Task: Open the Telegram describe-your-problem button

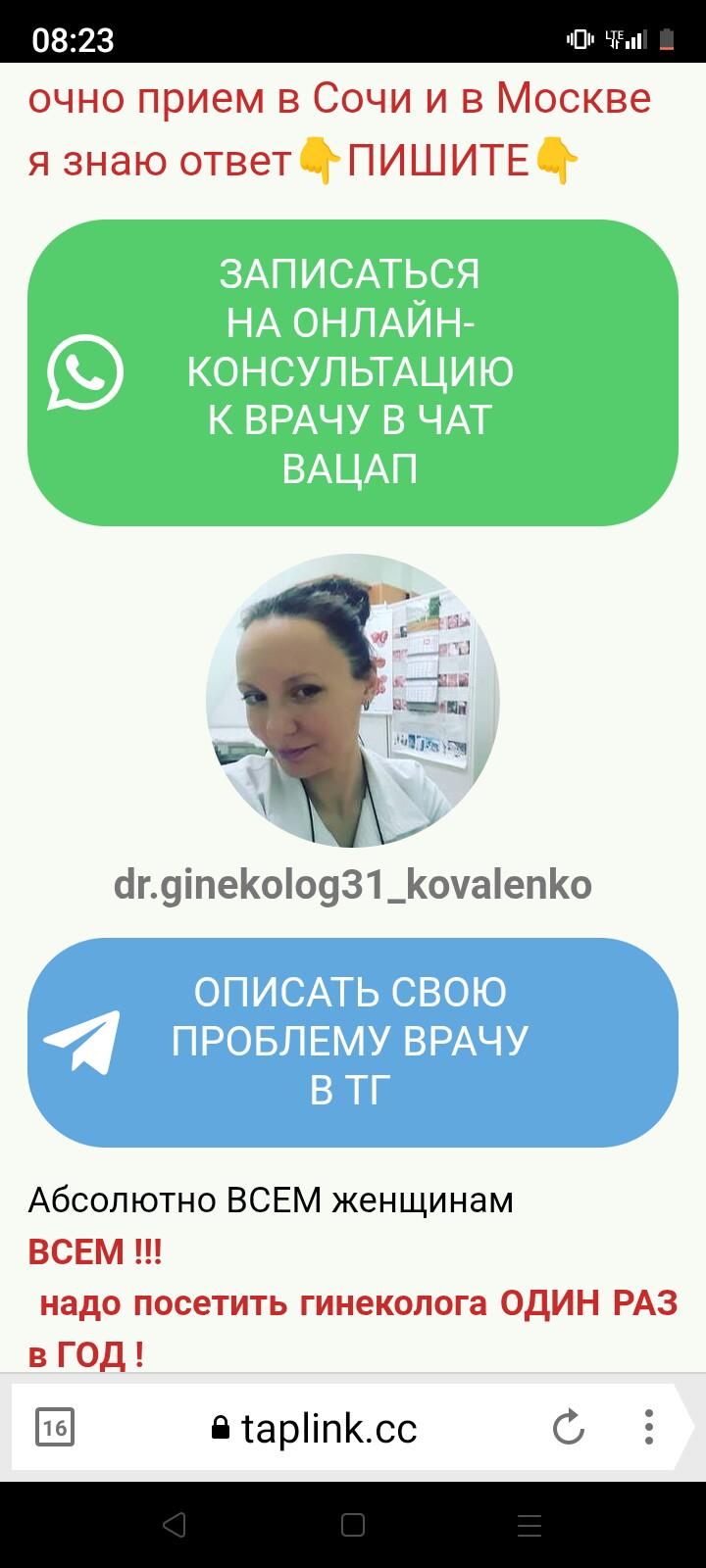Action: point(352,1042)
